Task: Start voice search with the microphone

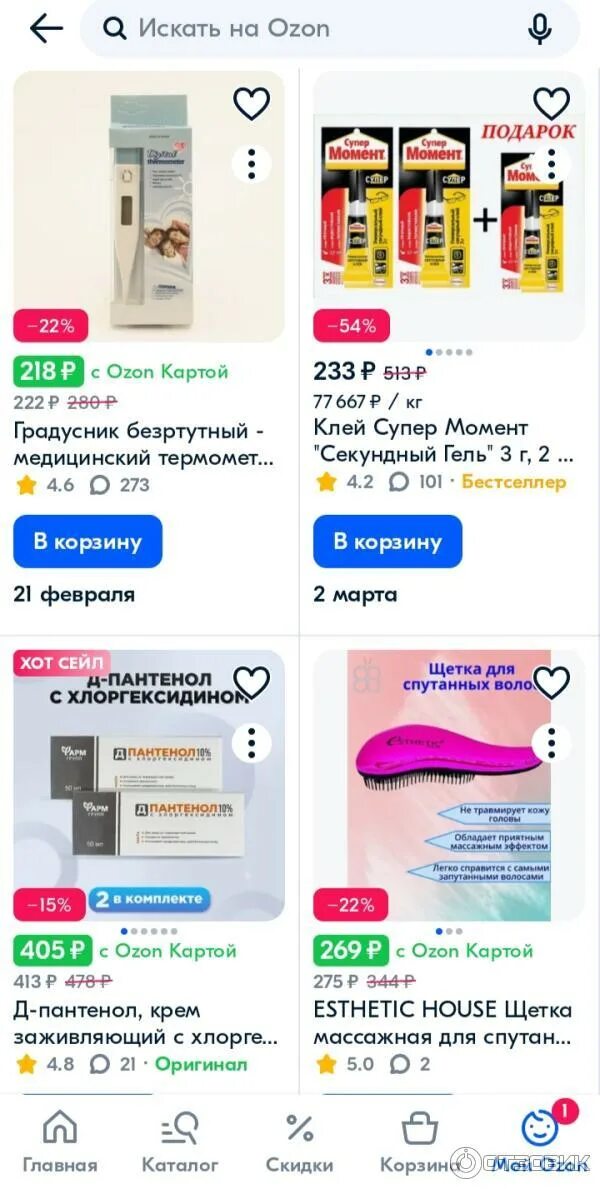Action: coord(539,29)
